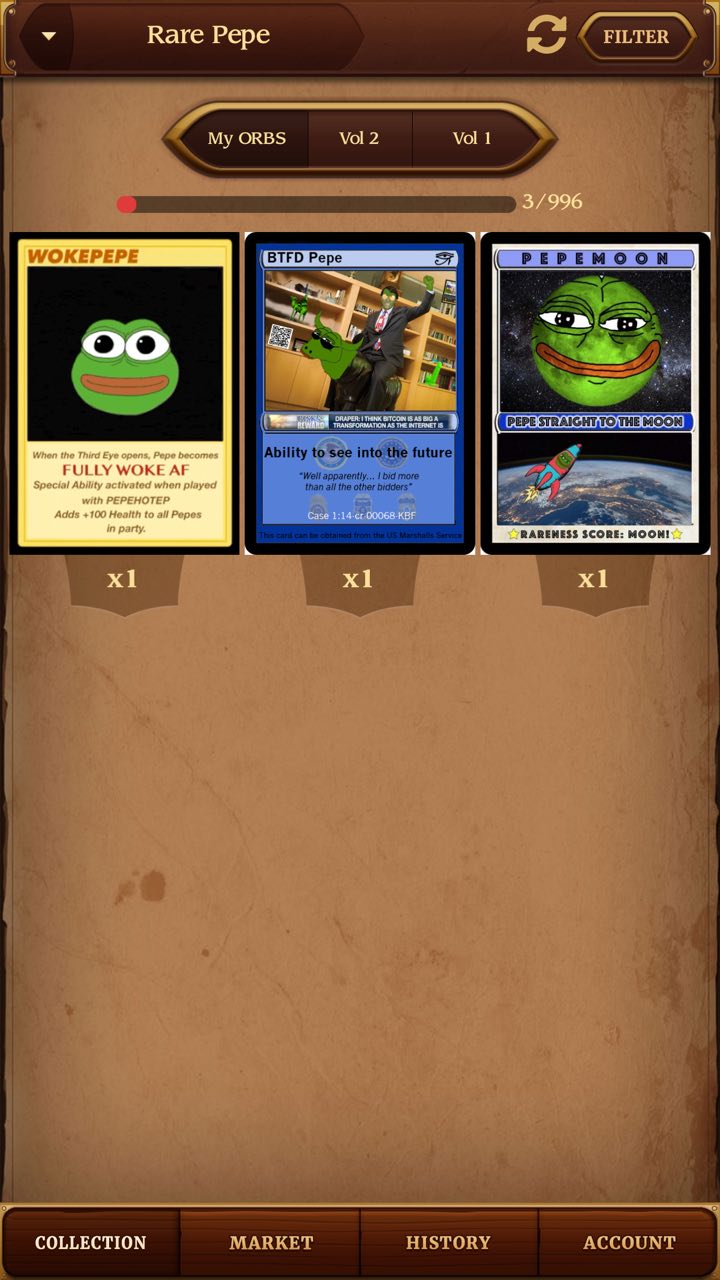This screenshot has height=1280, width=720.
Task: Open the HISTORY section
Action: pyautogui.click(x=448, y=1243)
